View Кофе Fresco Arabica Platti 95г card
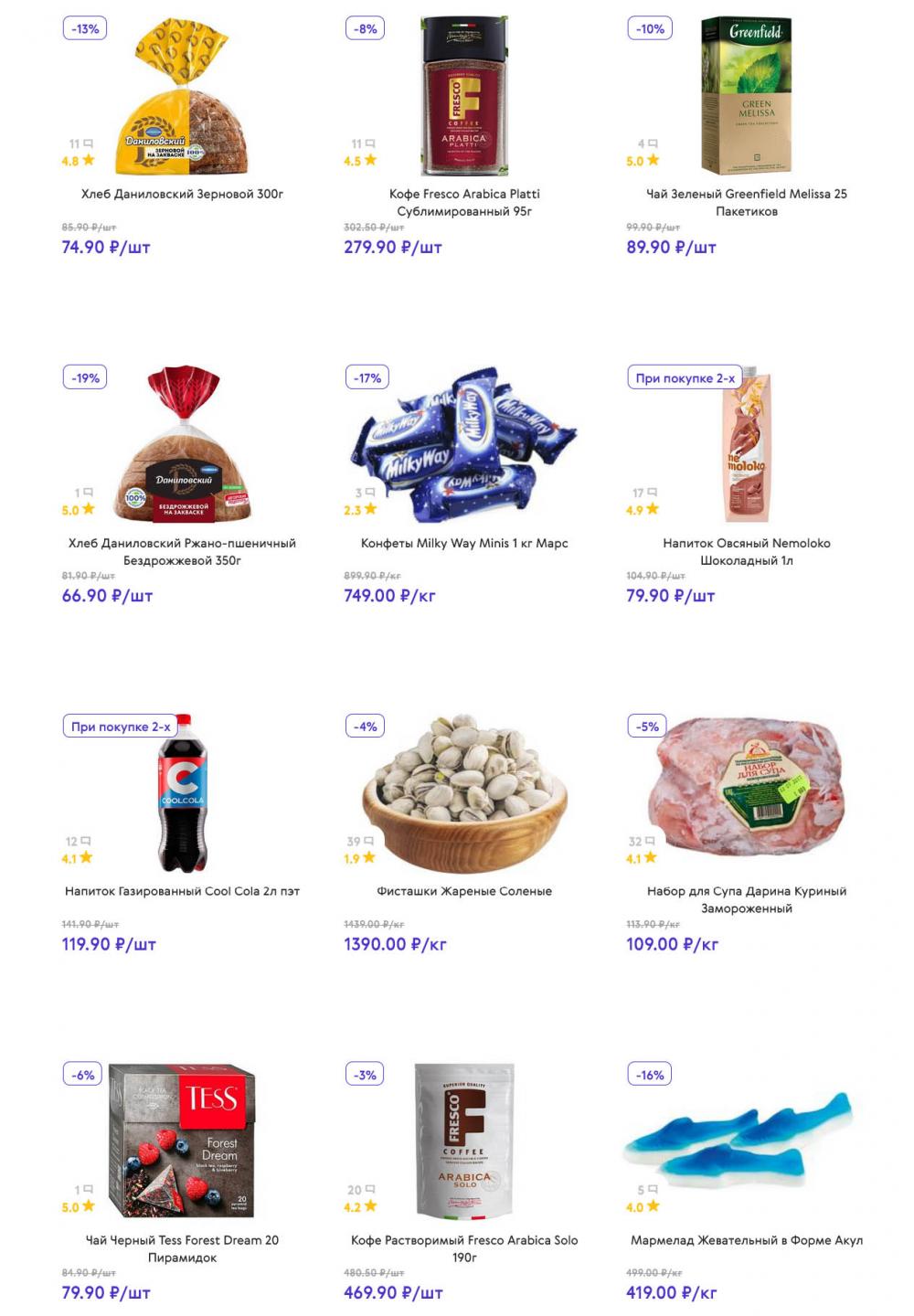Image resolution: width=914 pixels, height=1316 pixels. point(464,202)
